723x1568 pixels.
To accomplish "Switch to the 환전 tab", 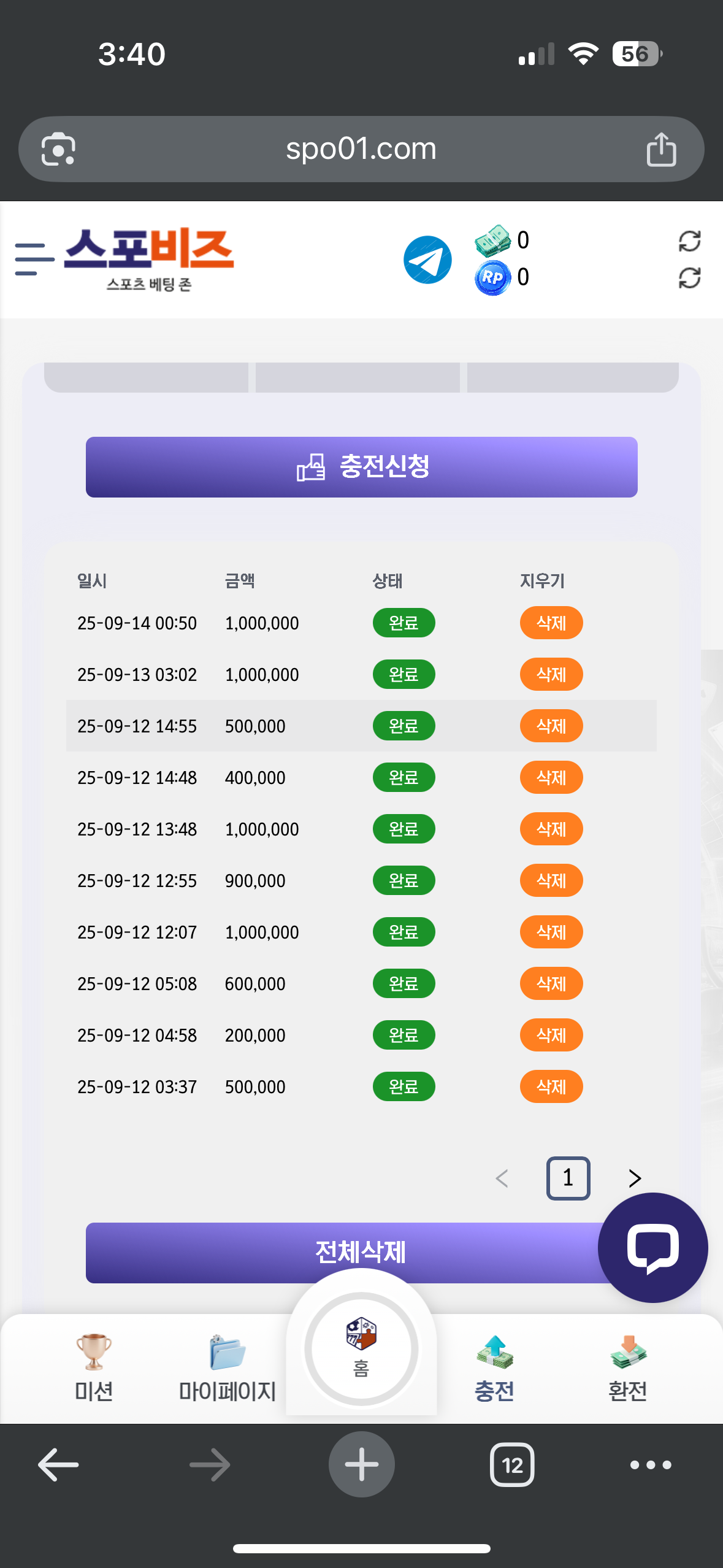I will tap(627, 1368).
